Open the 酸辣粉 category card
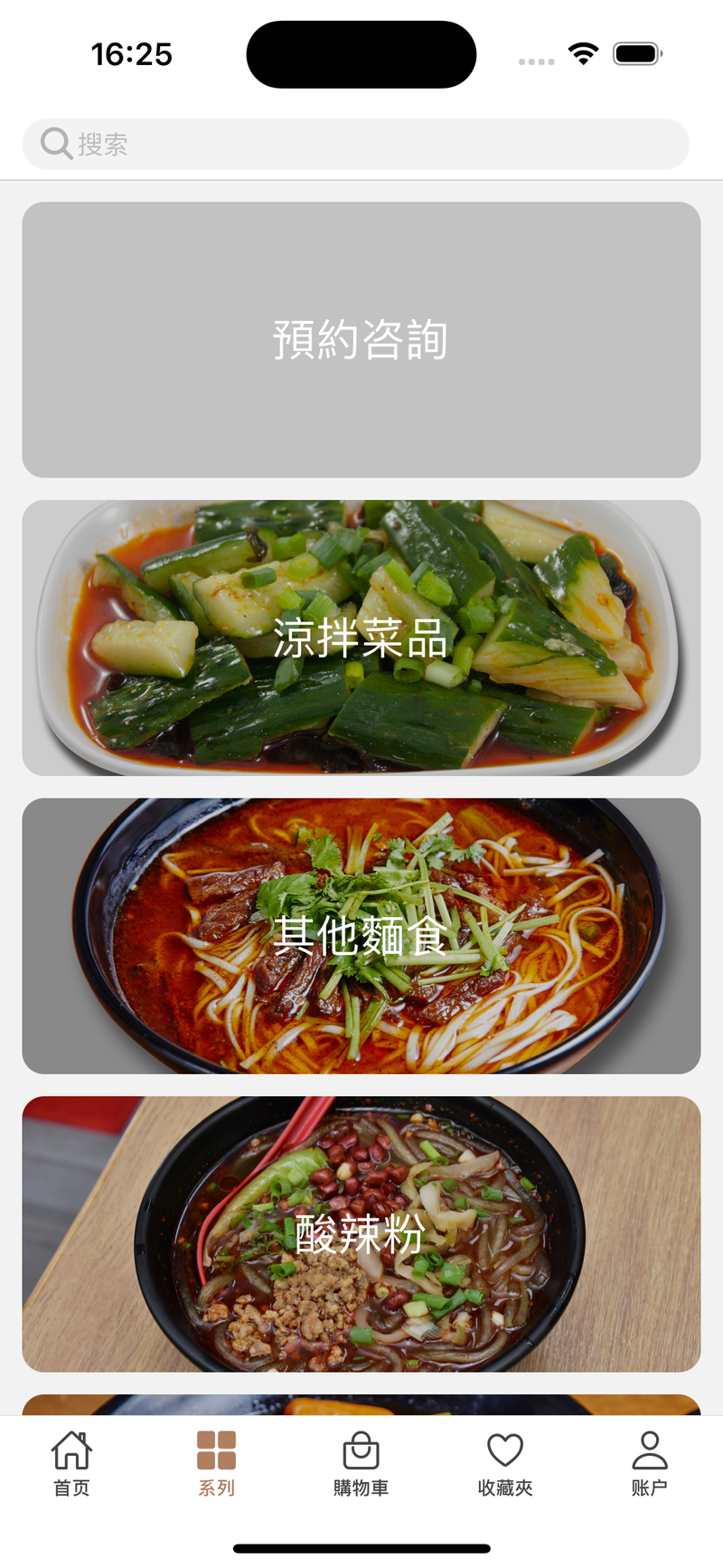Viewport: 723px width, 1568px height. tap(361, 1234)
